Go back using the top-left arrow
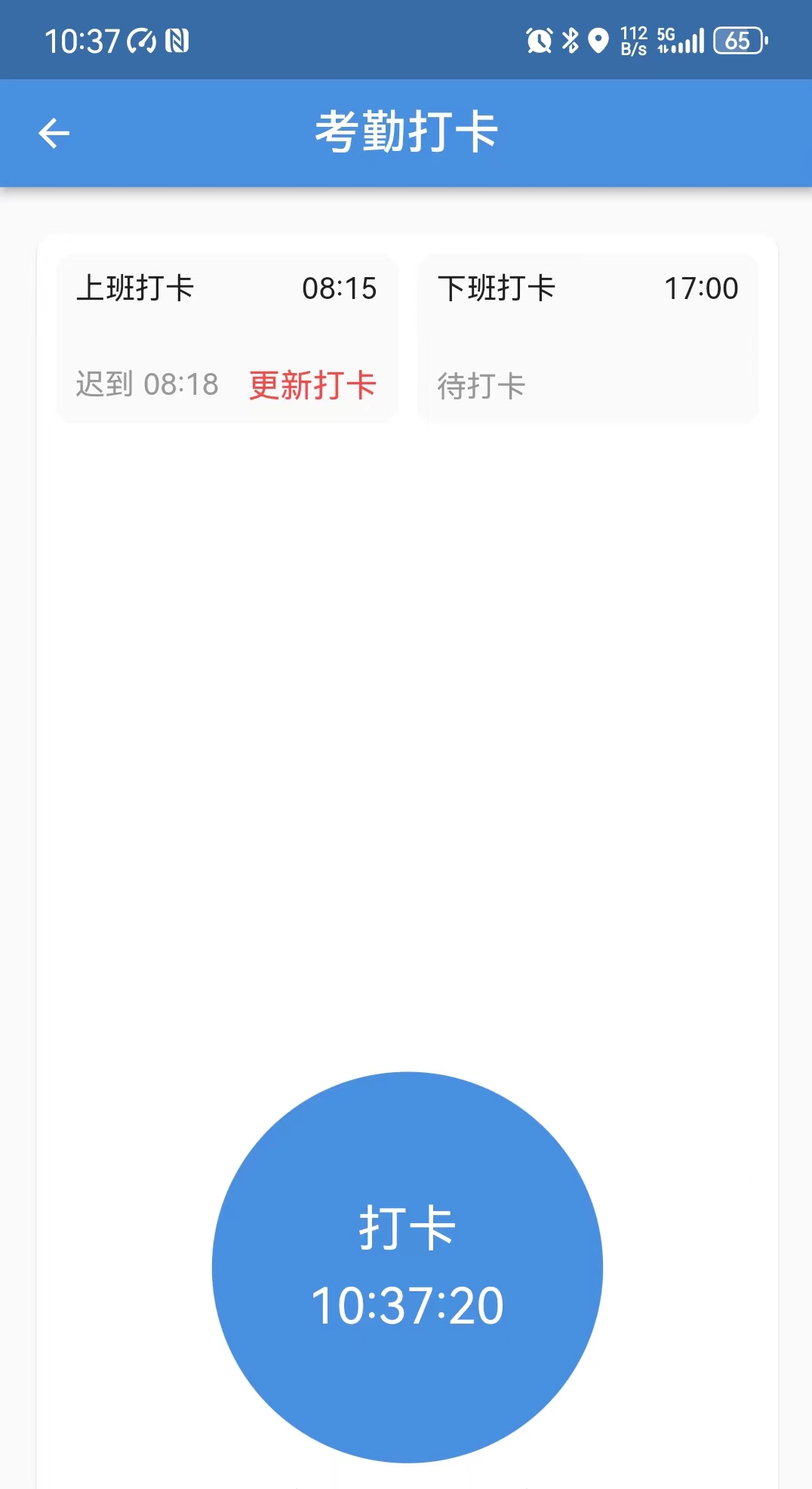The width and height of the screenshot is (812, 1489). 54,134
